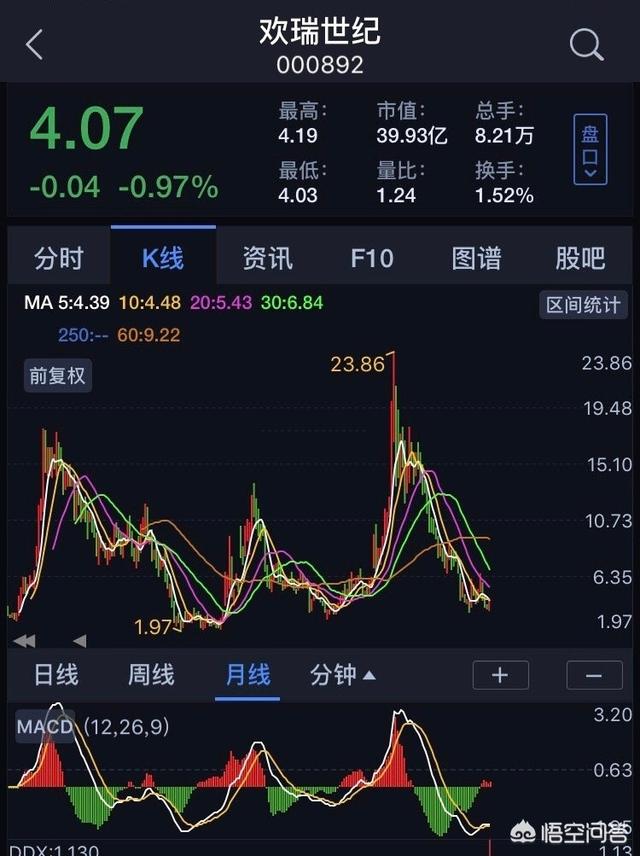The width and height of the screenshot is (640, 856).
Task: Zoom in the chart with plus button
Action: (500, 676)
